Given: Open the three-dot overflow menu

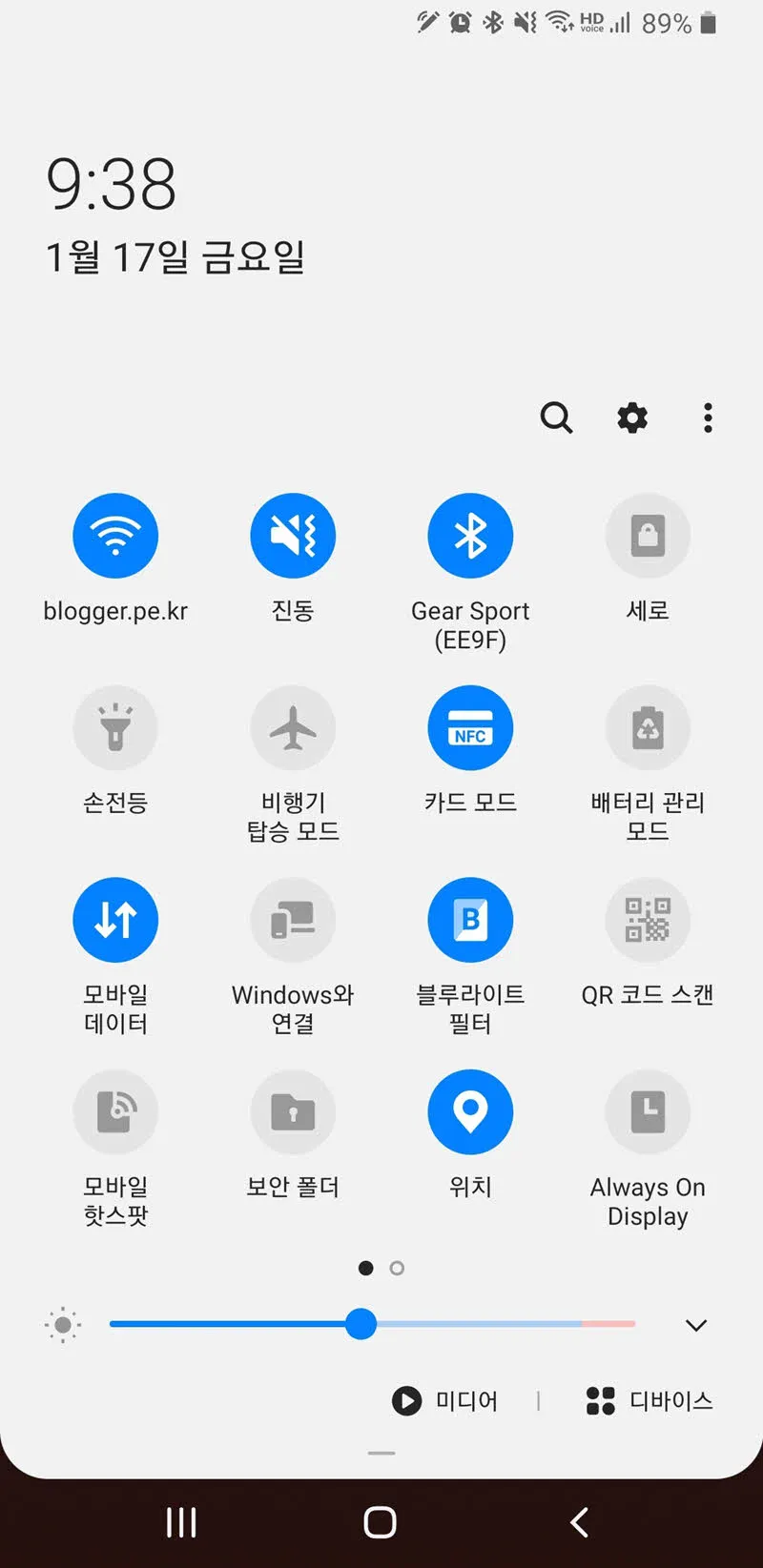Looking at the screenshot, I should 707,417.
